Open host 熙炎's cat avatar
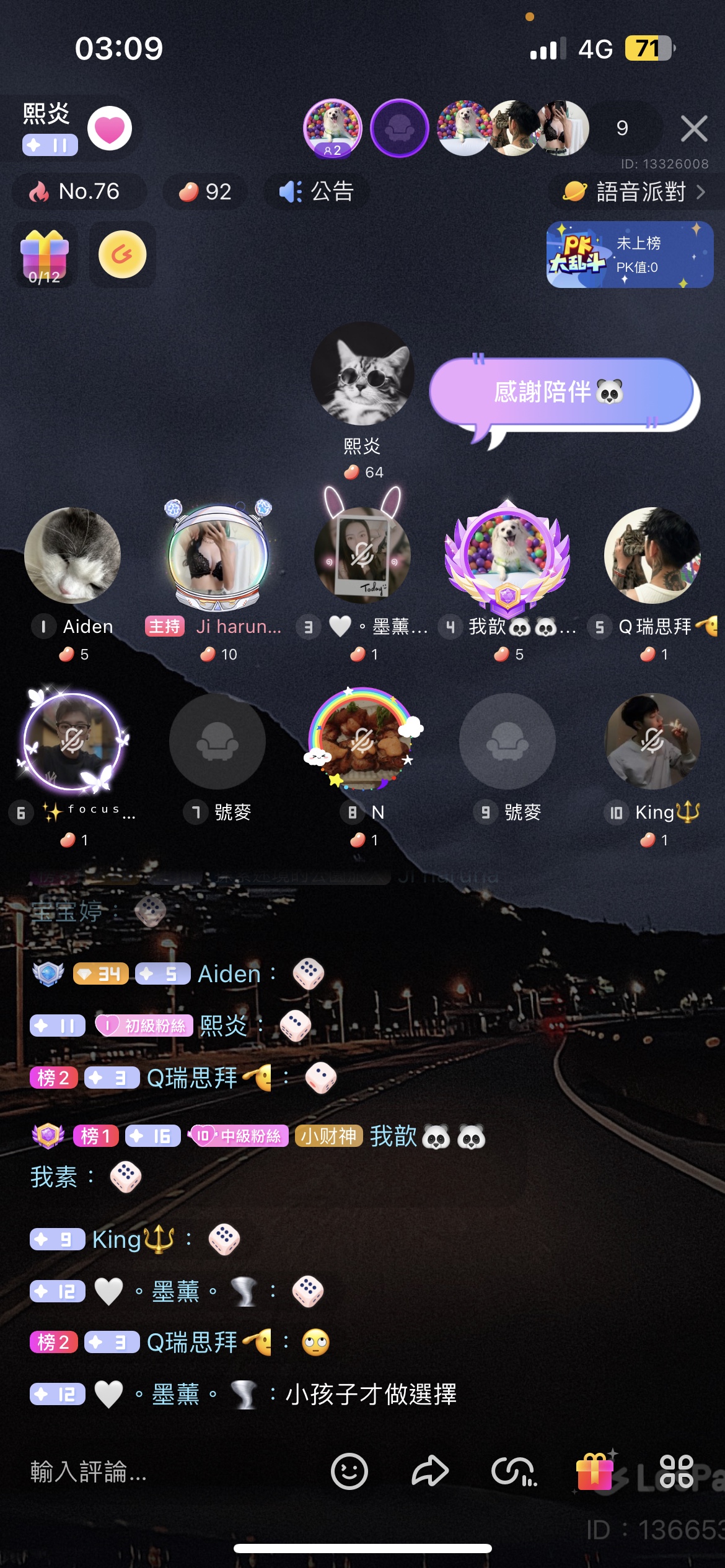 coord(362,373)
